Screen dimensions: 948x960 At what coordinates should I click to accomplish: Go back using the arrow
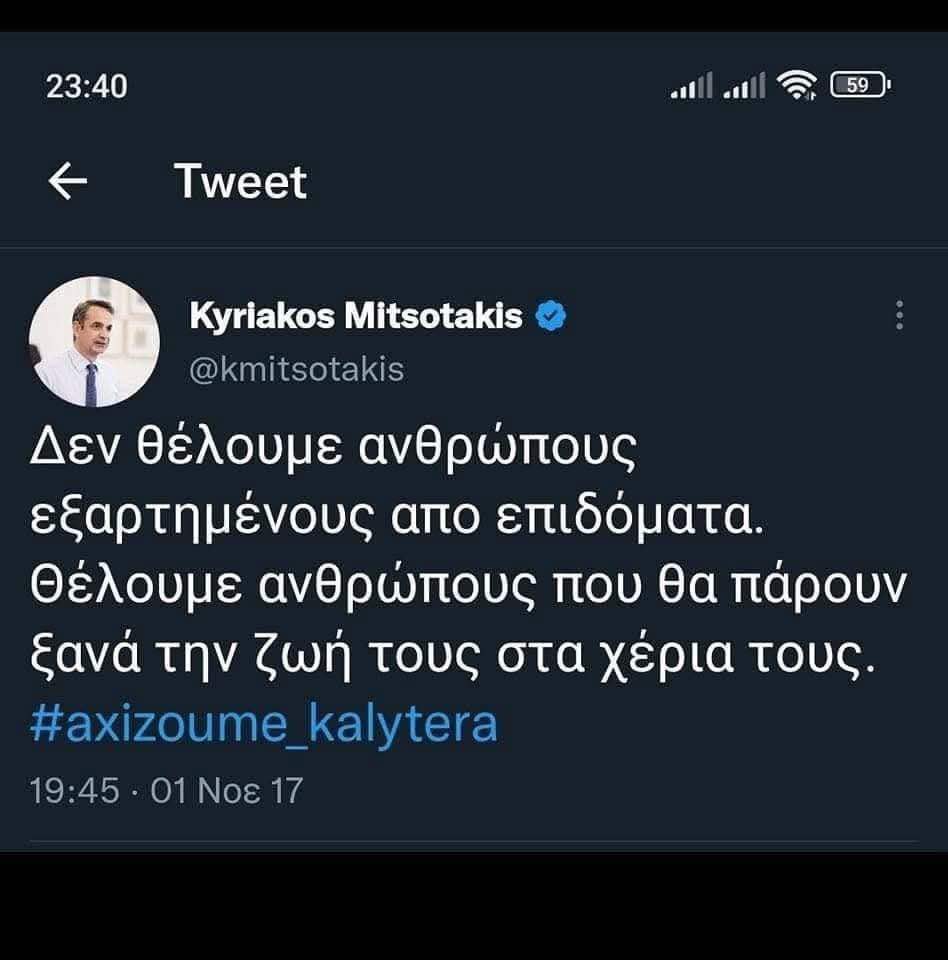[x=68, y=182]
